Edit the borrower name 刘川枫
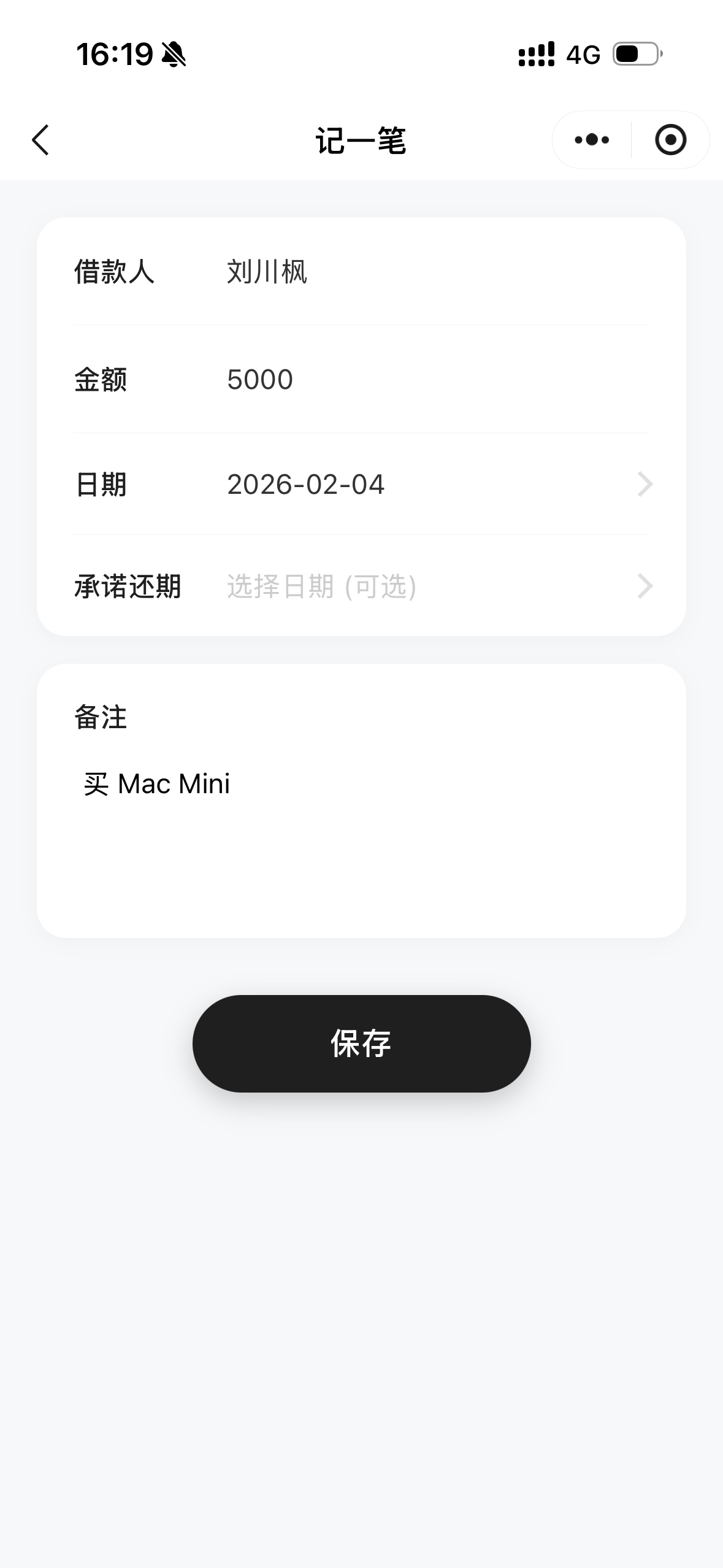723x1568 pixels. tap(267, 274)
